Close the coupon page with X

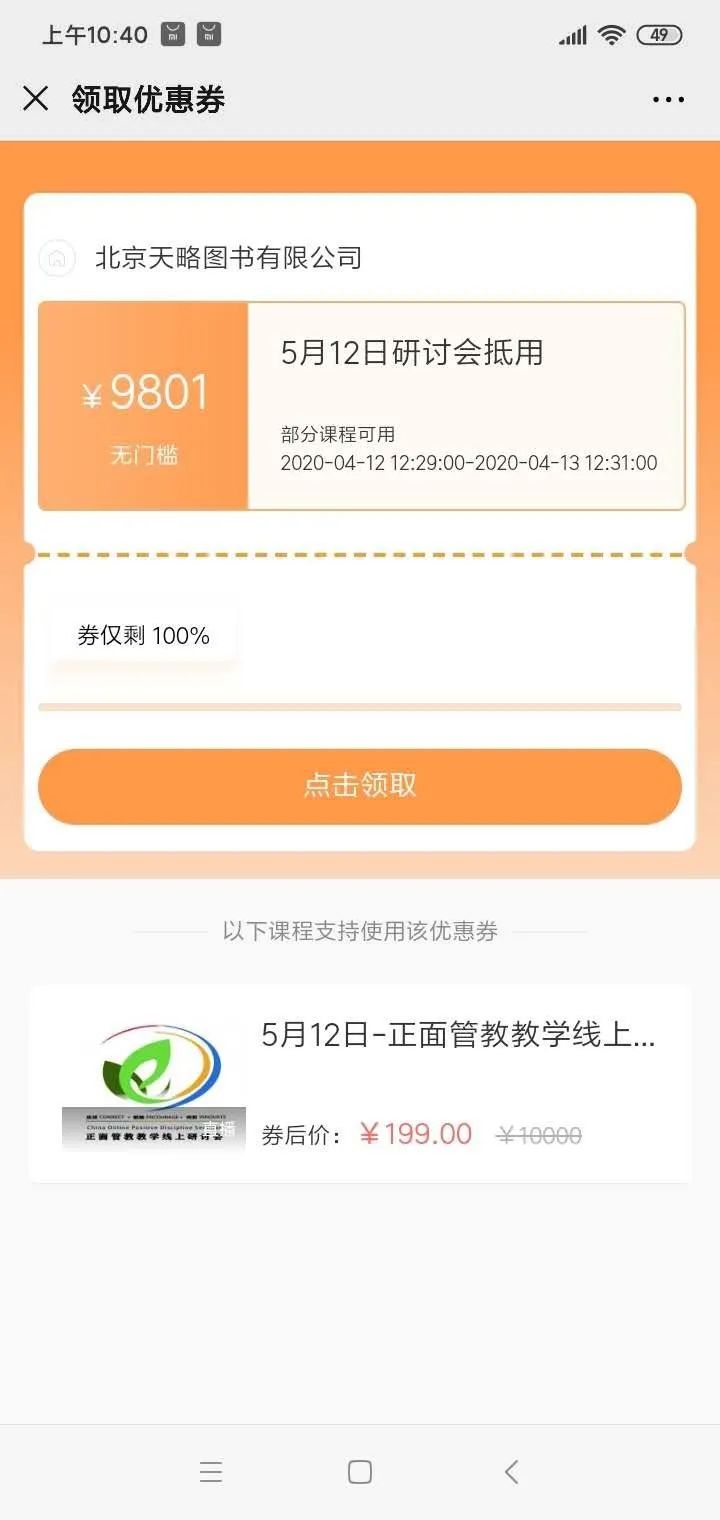click(36, 98)
